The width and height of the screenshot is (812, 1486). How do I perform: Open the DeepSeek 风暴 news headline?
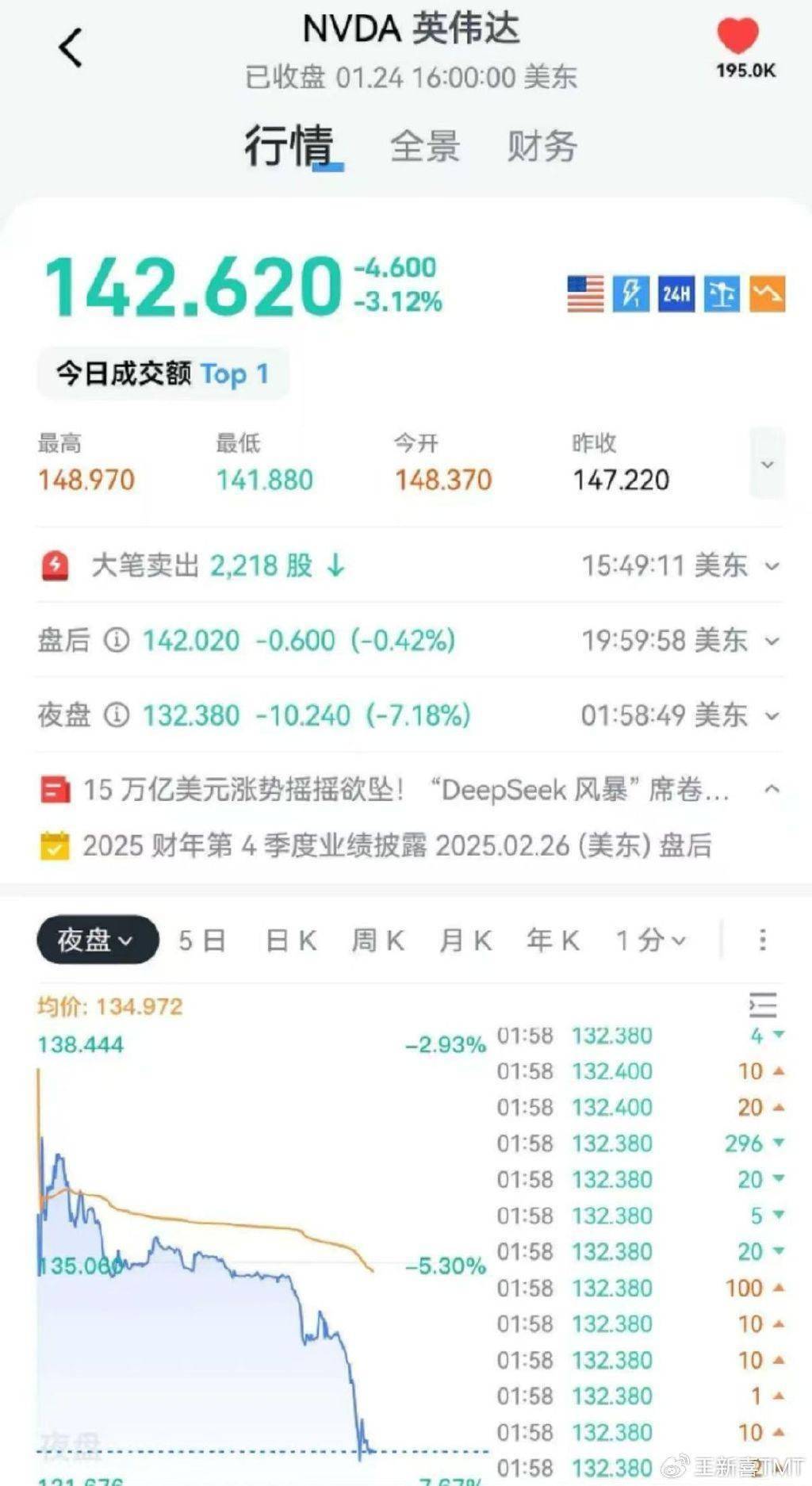(385, 790)
